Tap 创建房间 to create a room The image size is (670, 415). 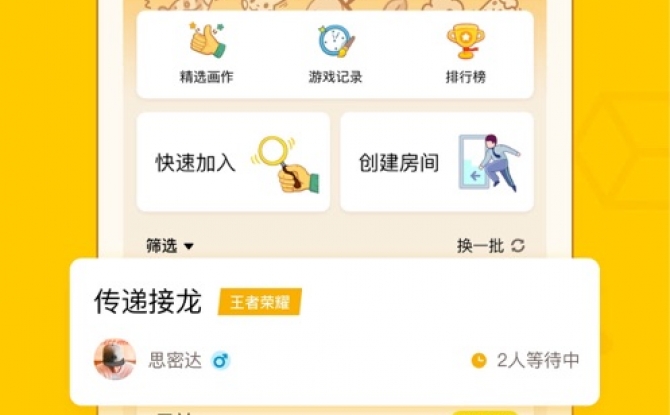pos(436,162)
